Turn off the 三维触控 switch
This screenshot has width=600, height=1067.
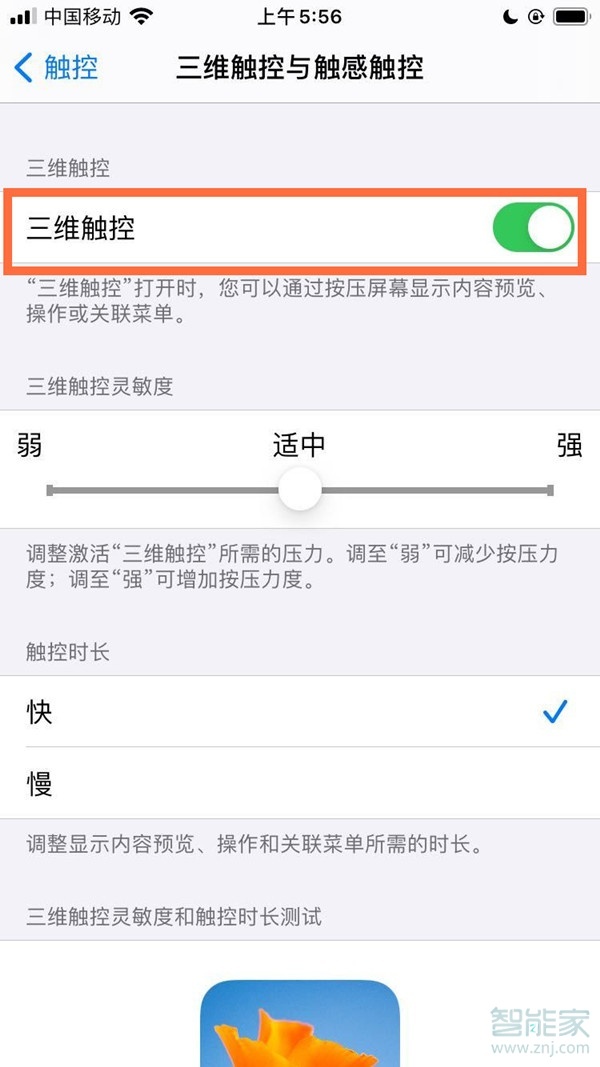click(533, 227)
